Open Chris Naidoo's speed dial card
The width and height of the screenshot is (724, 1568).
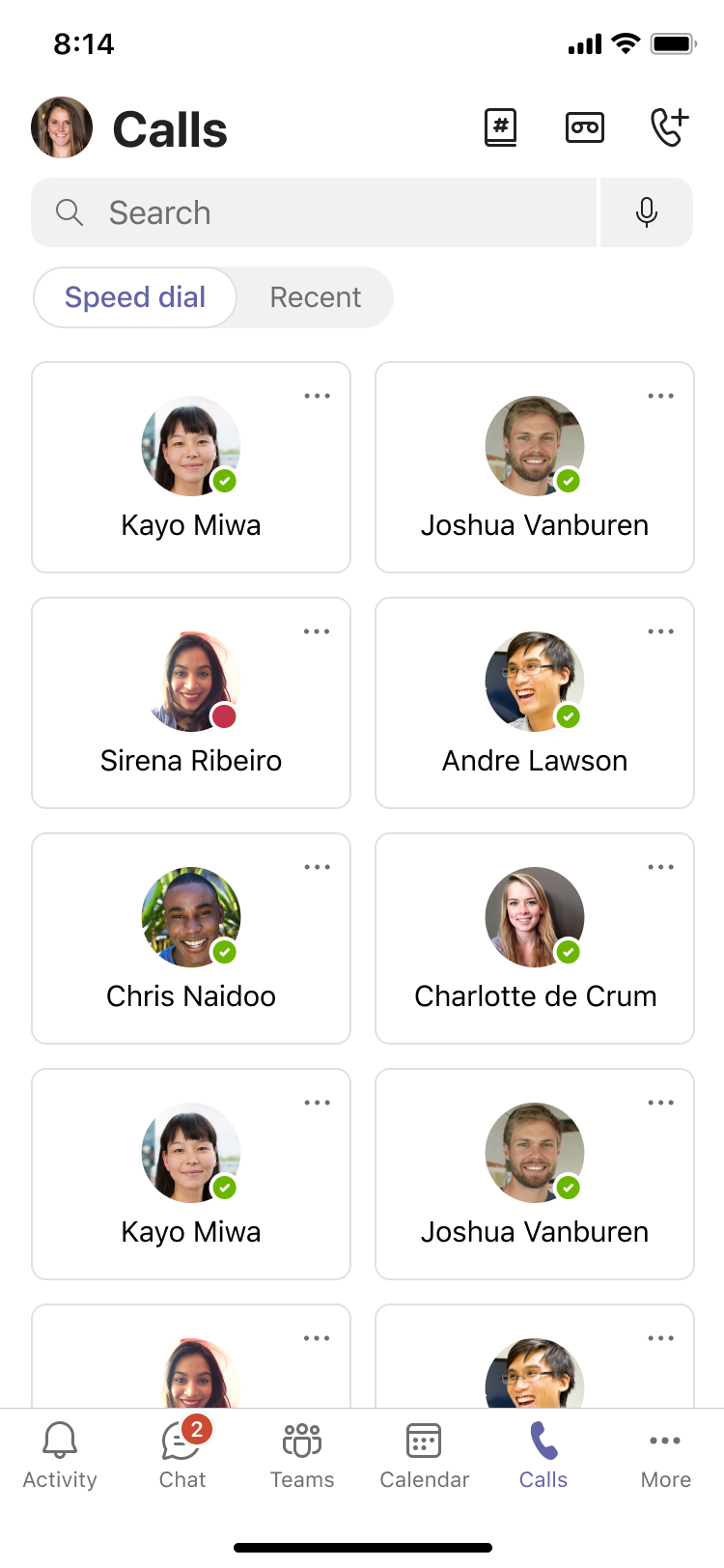tap(191, 938)
